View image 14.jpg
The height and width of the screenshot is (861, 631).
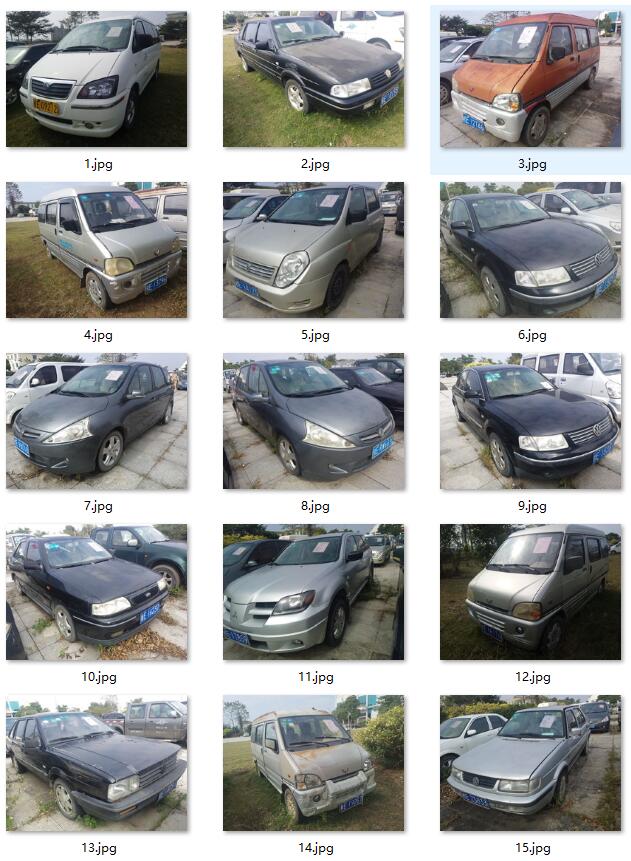[314, 763]
